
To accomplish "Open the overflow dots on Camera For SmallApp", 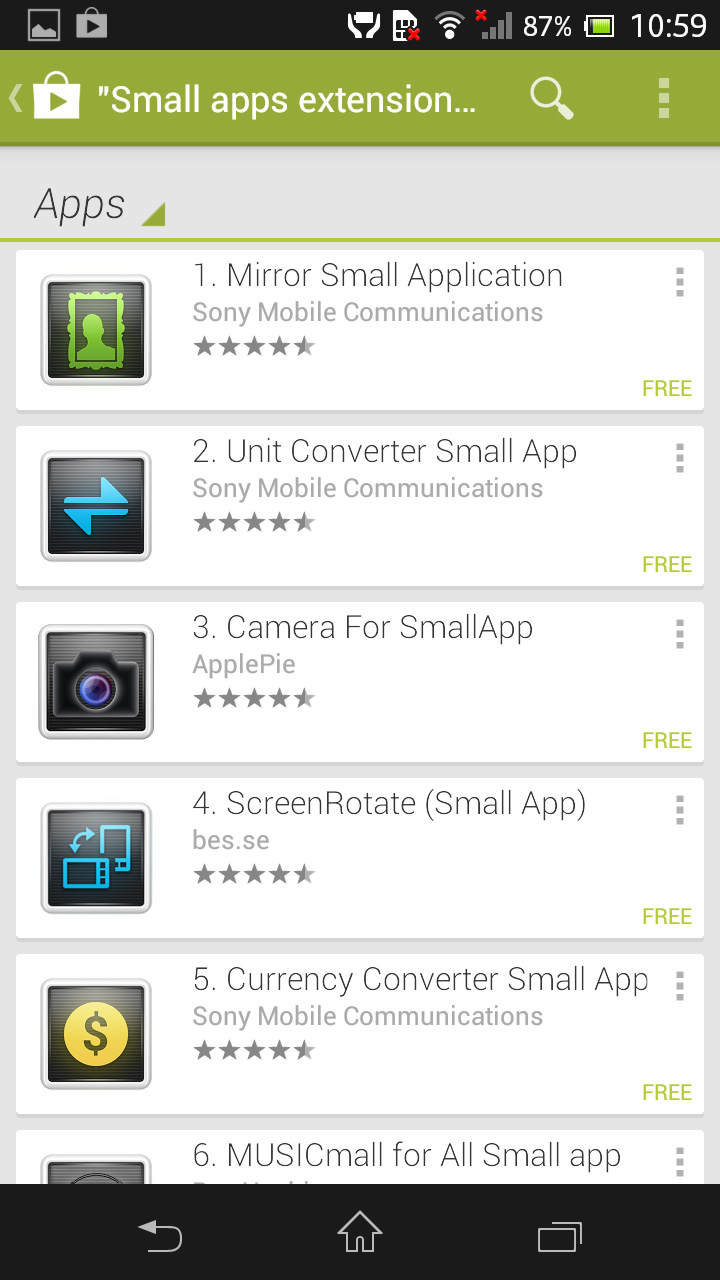I will pos(679,634).
